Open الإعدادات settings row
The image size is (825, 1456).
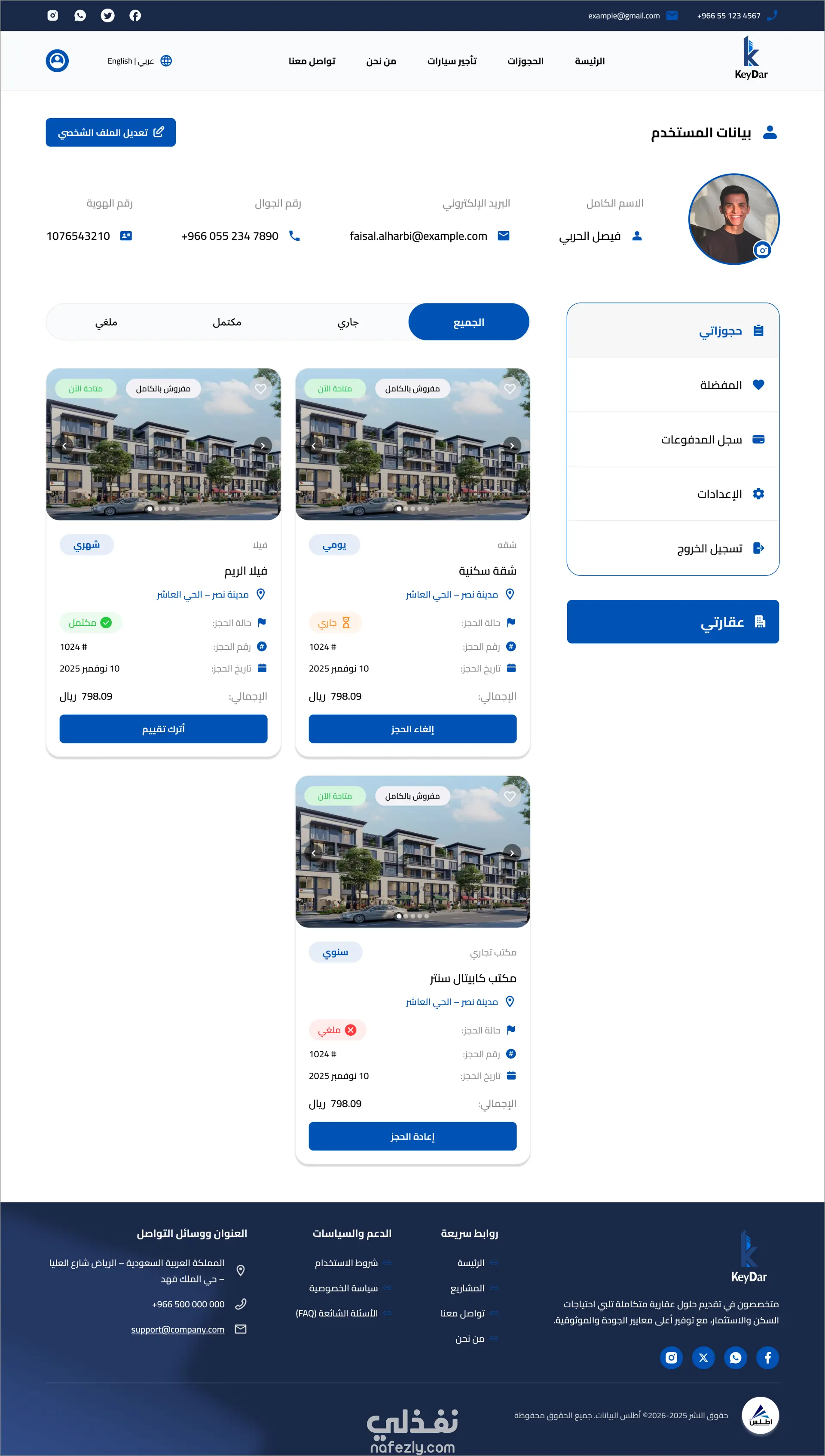[673, 493]
